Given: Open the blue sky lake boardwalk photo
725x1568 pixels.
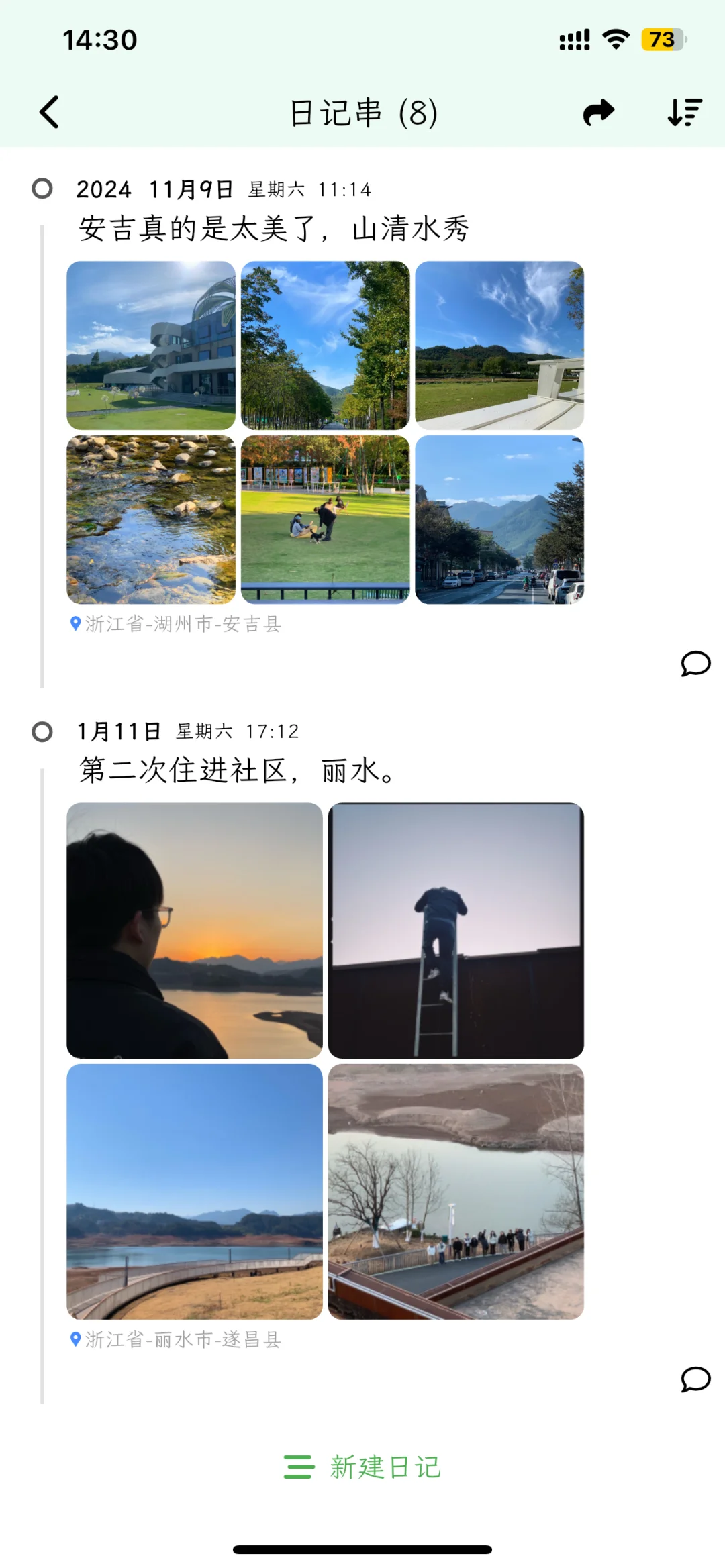Looking at the screenshot, I should (x=195, y=1192).
